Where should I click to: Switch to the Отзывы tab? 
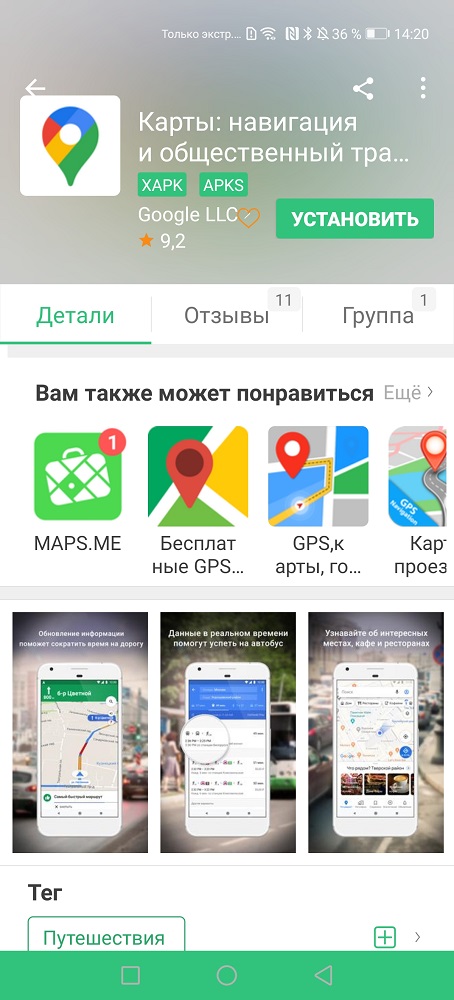pyautogui.click(x=226, y=315)
